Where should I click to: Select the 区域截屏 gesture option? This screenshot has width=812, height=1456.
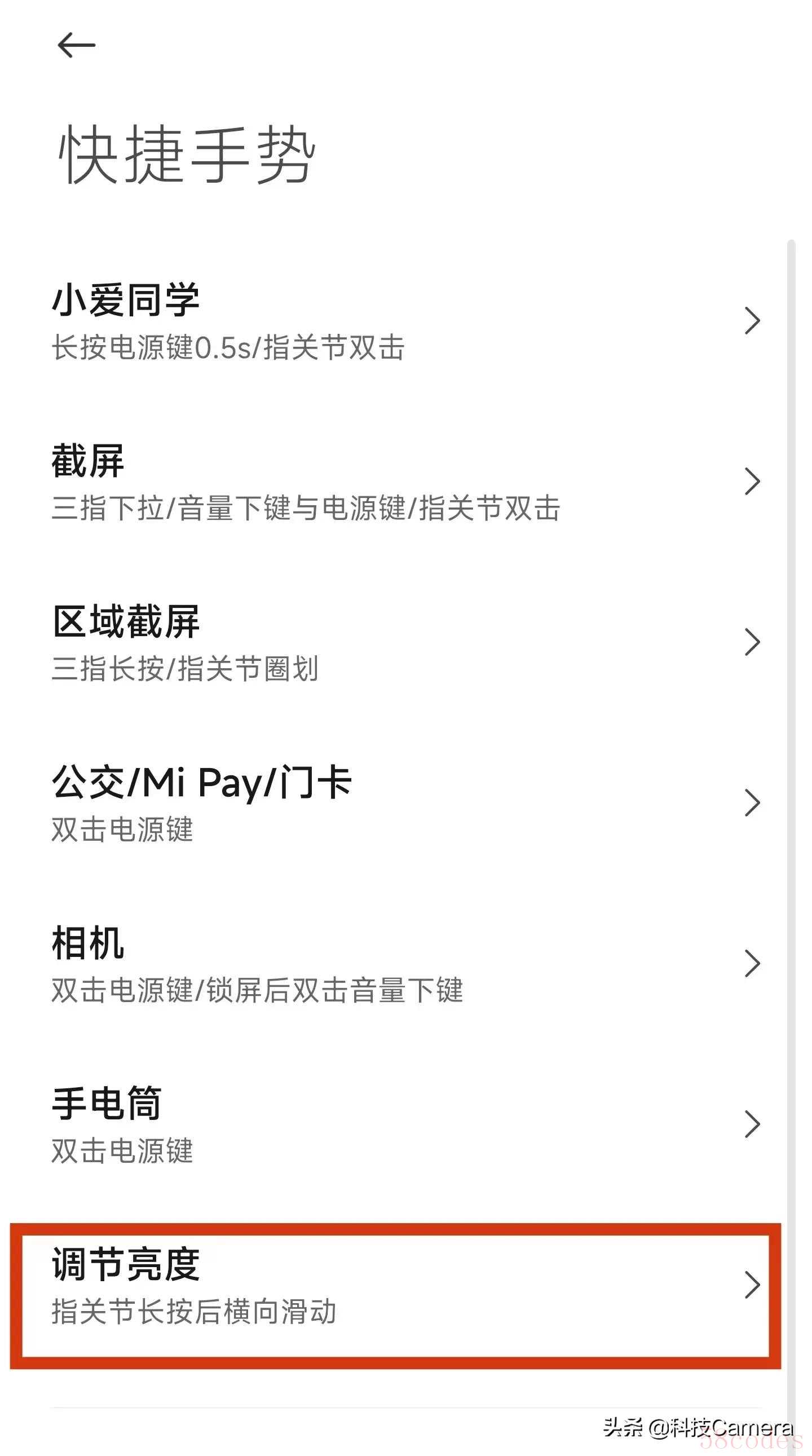(x=395, y=643)
